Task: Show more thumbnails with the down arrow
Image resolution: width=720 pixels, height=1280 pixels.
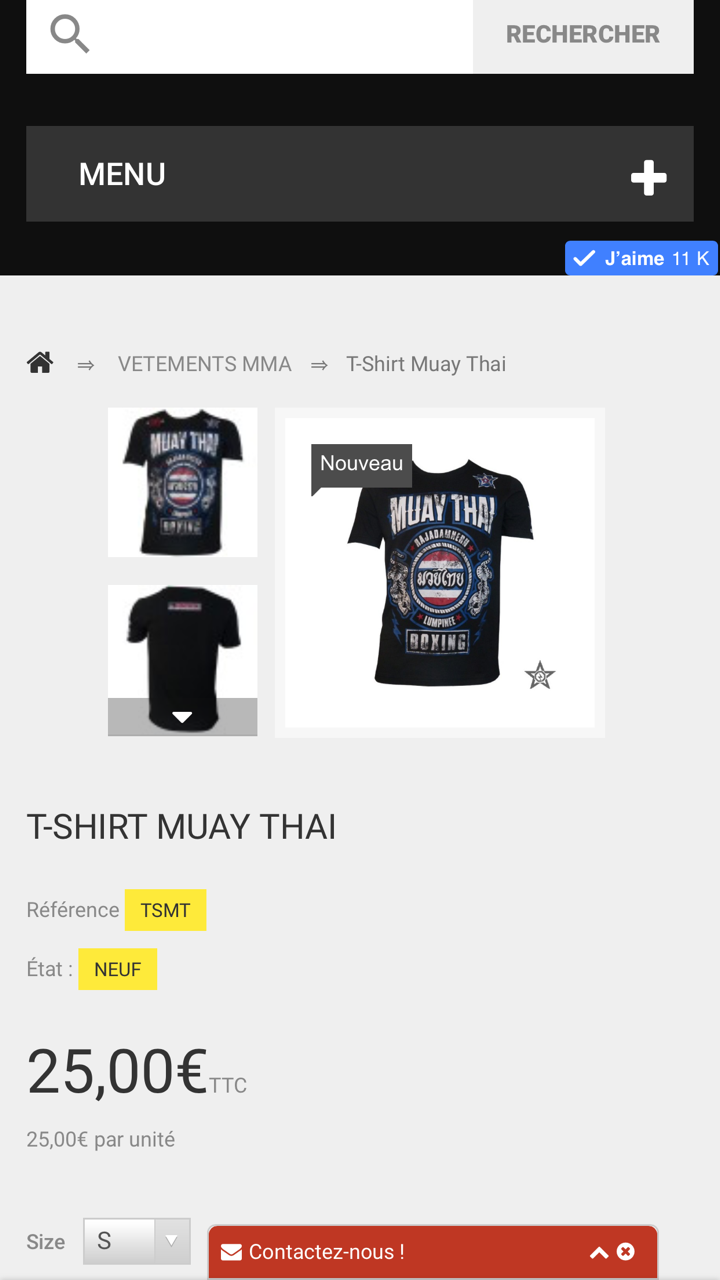Action: 182,716
